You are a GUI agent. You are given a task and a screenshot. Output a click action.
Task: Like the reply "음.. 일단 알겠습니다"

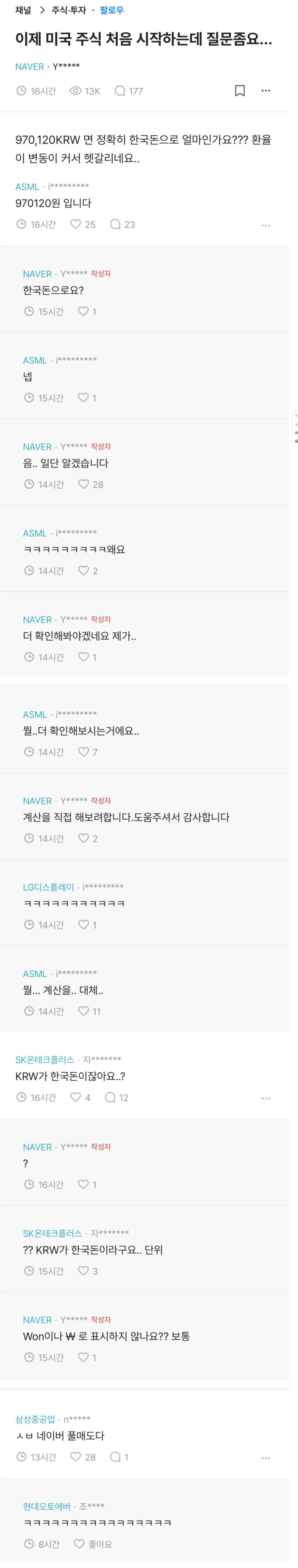pos(84,484)
